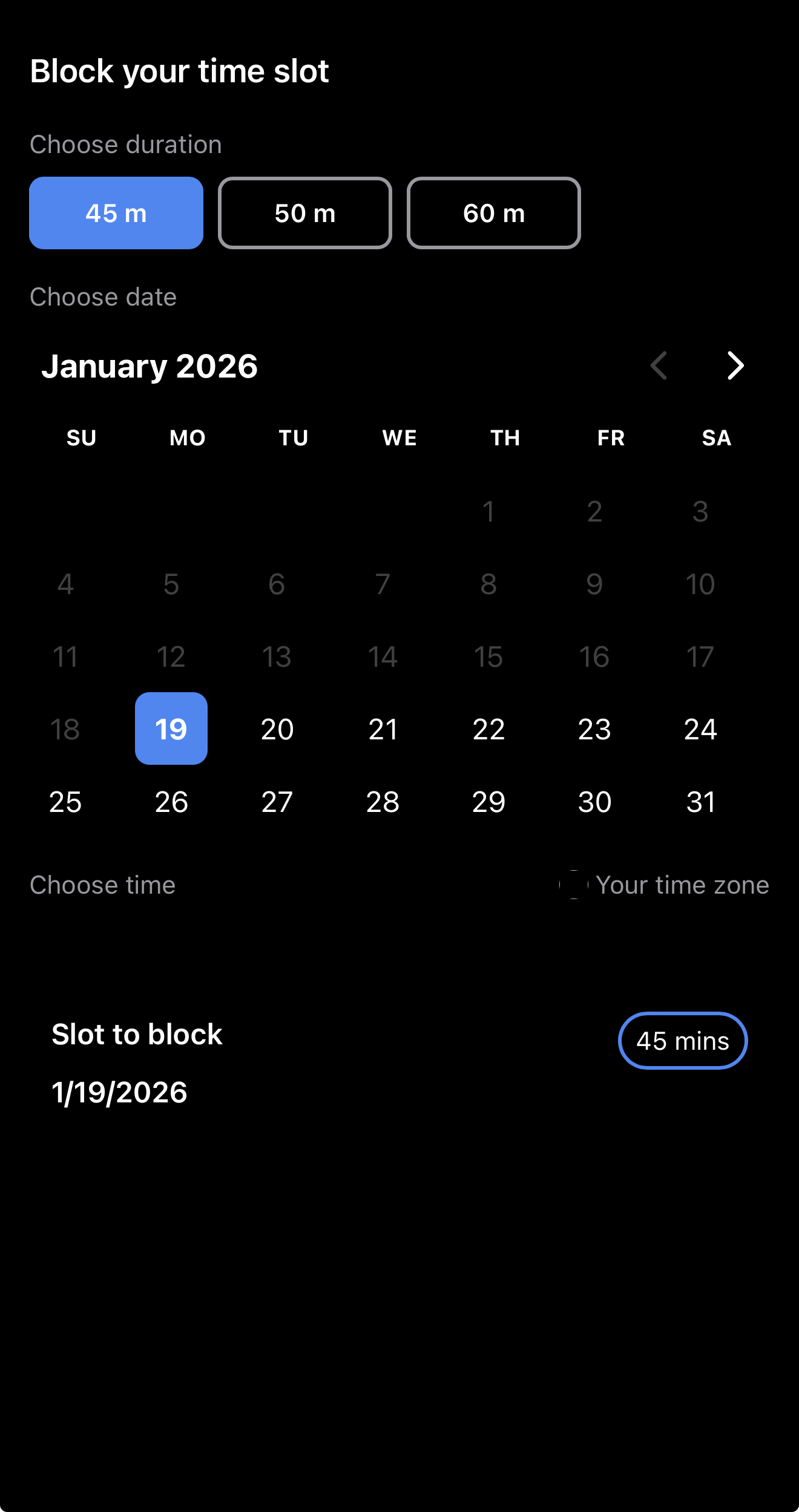Choose Saturday January 24
This screenshot has height=1512, width=799.
(700, 729)
